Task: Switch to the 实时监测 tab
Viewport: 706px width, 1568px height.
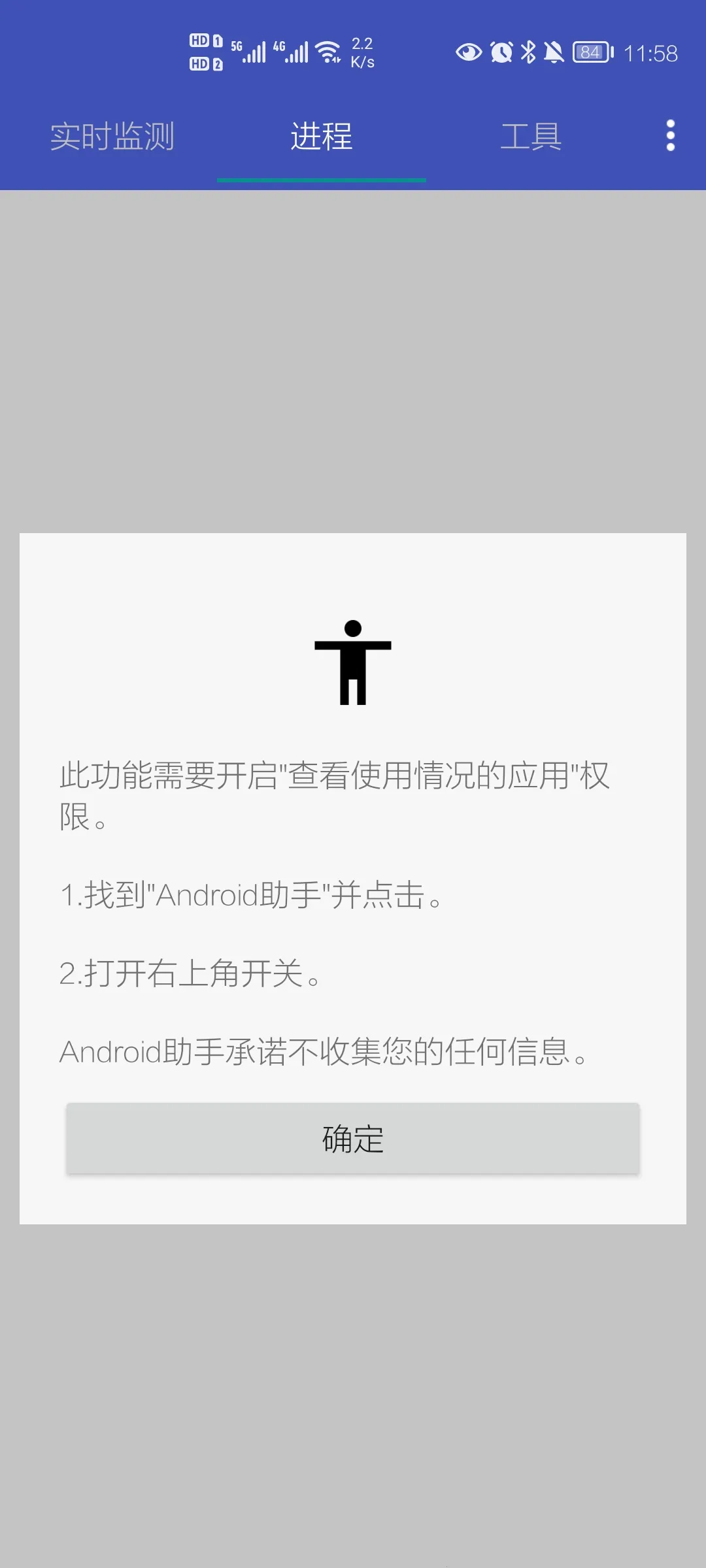Action: [x=112, y=137]
